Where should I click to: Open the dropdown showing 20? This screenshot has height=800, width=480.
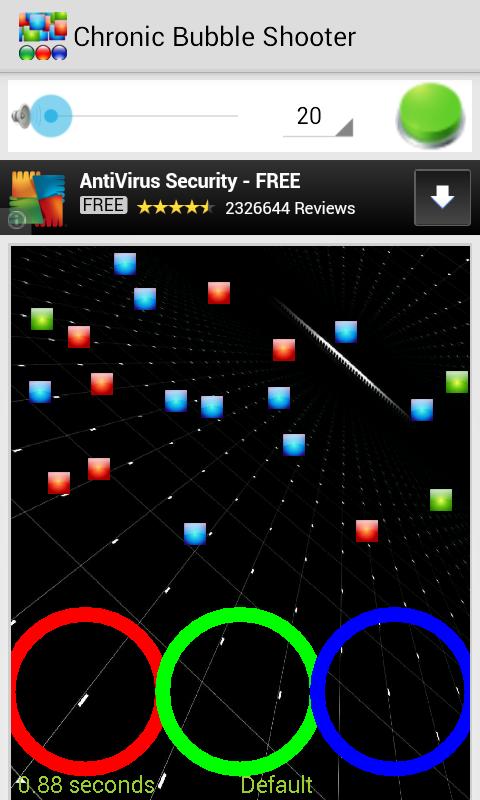[x=318, y=117]
